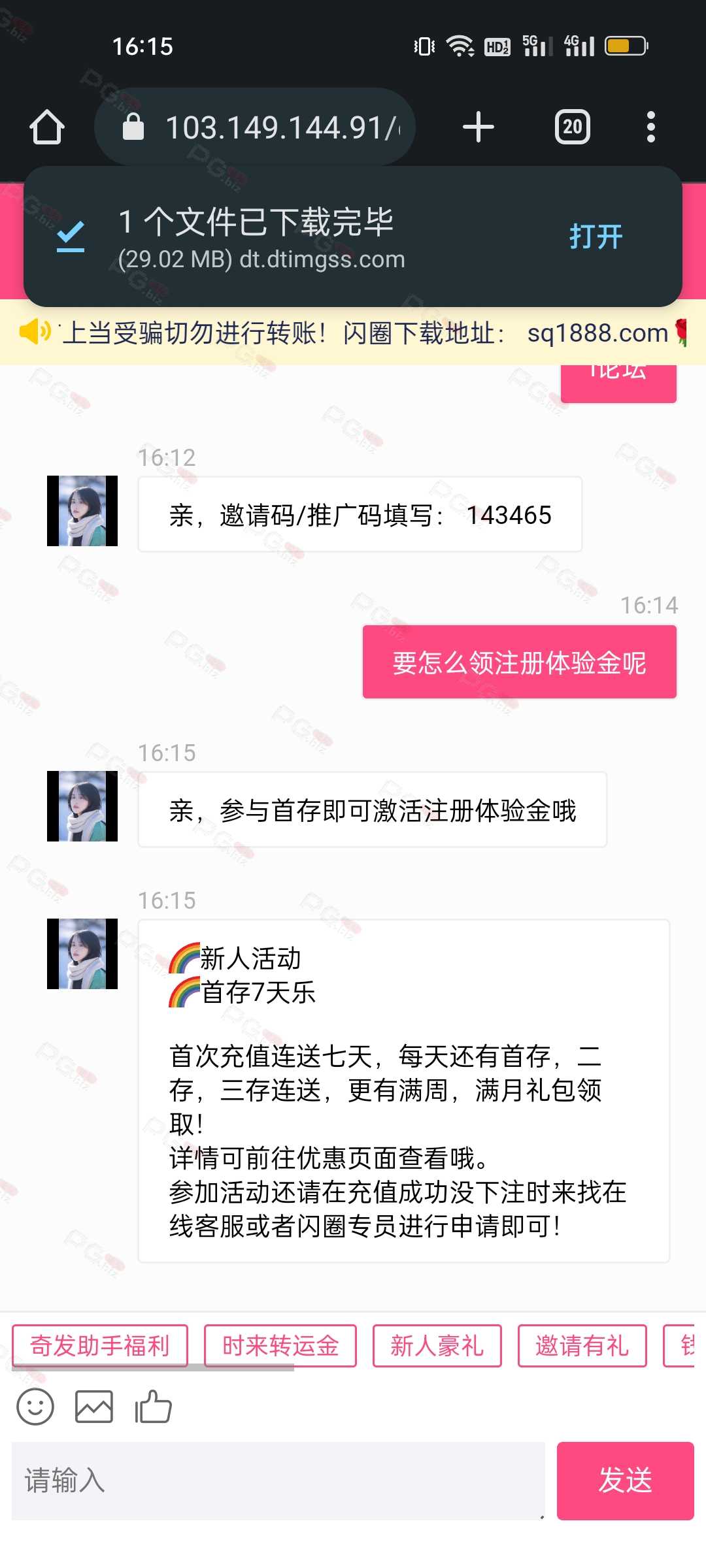The image size is (706, 1568).
Task: Choose the 新人豪礼 chip
Action: tap(437, 1345)
